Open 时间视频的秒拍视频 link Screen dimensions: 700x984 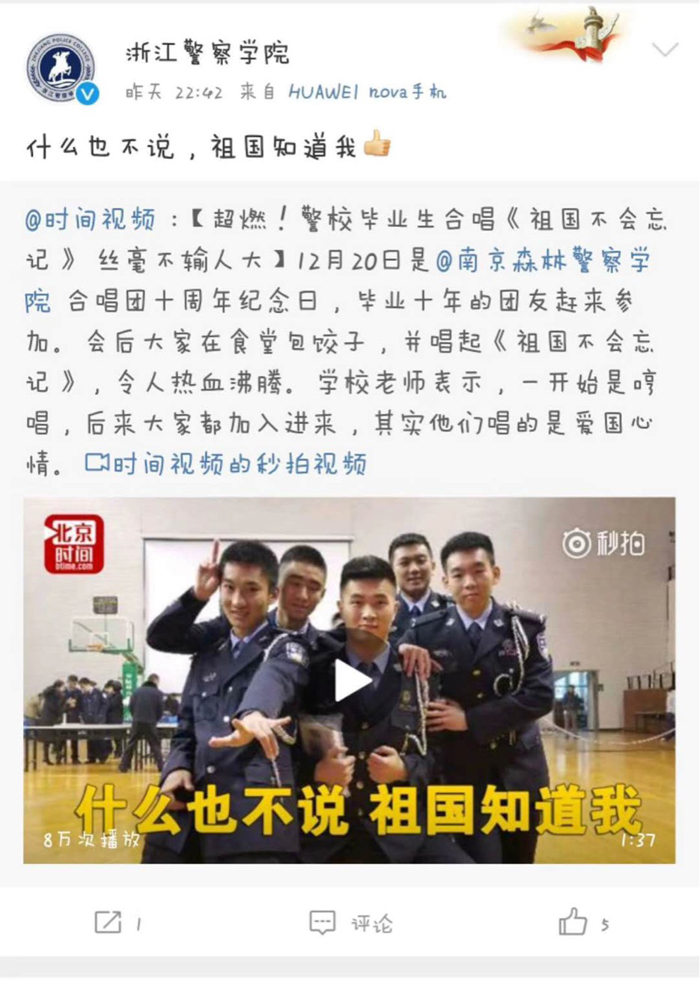[226, 463]
